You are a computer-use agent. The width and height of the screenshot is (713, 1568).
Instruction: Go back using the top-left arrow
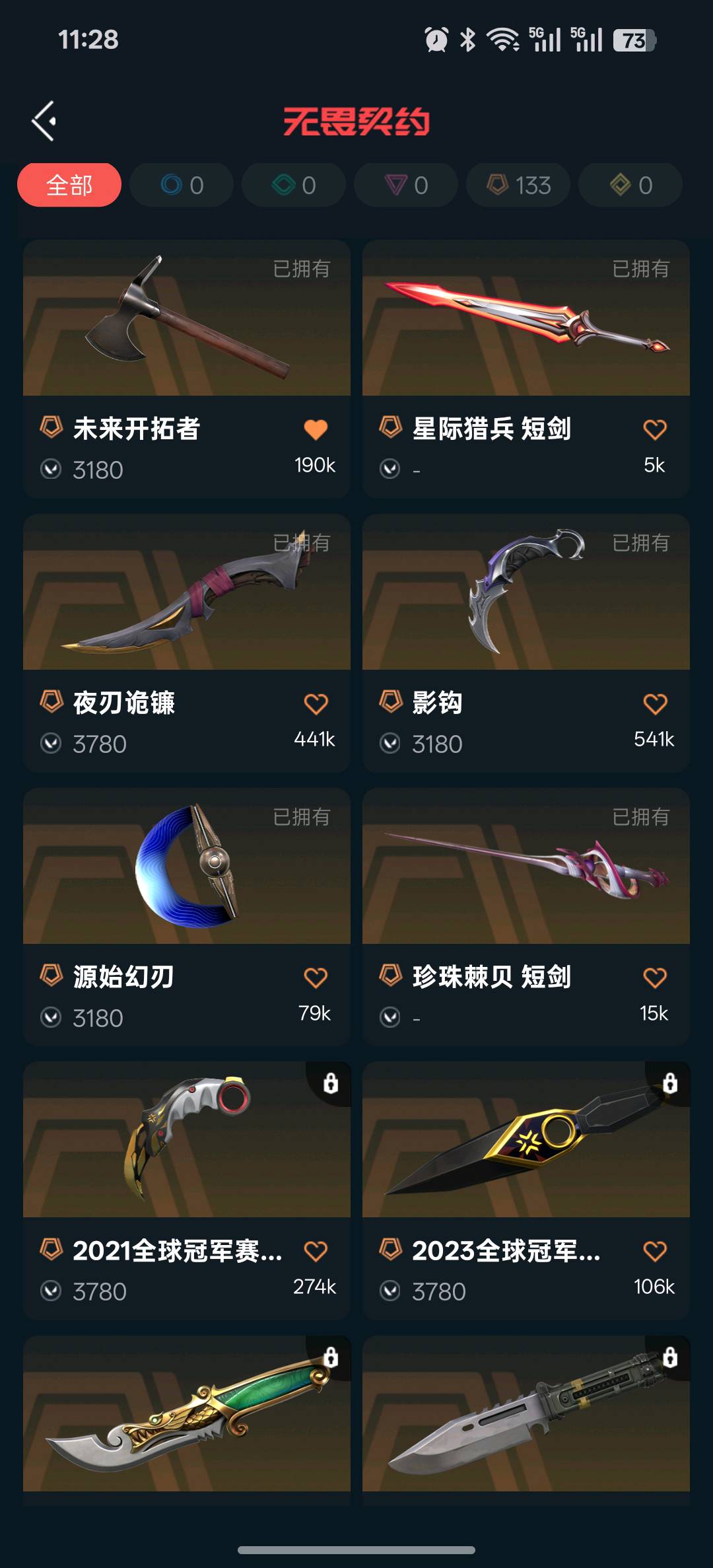(44, 121)
